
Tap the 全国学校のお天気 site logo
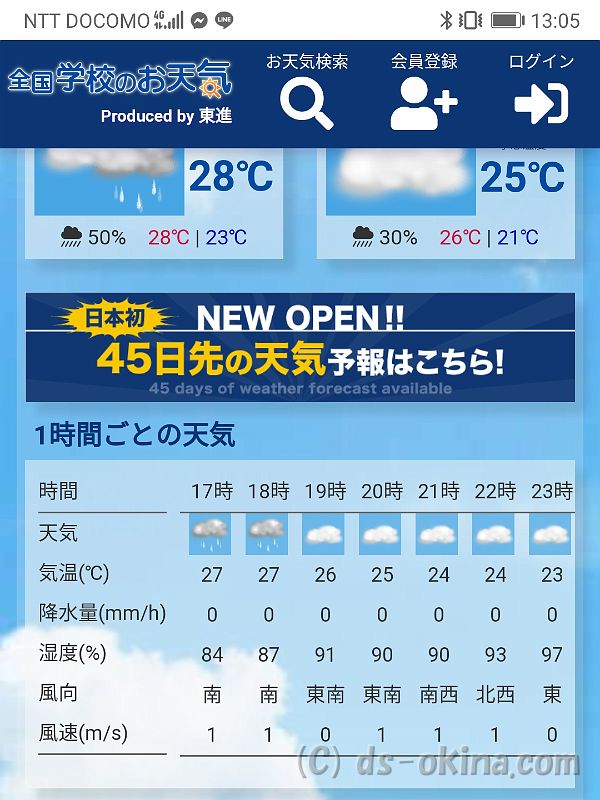click(x=120, y=92)
